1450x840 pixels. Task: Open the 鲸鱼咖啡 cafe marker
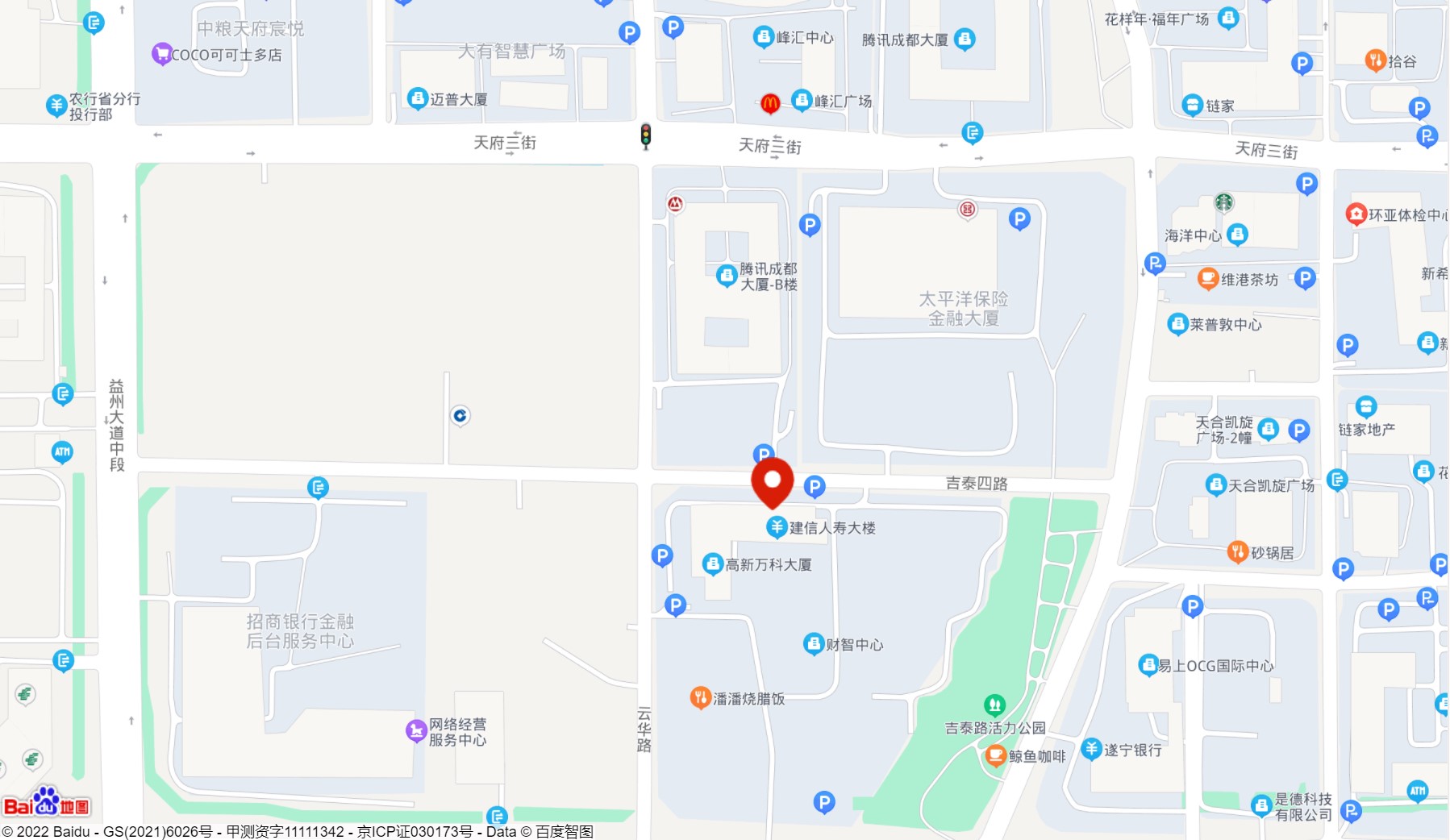(x=996, y=756)
